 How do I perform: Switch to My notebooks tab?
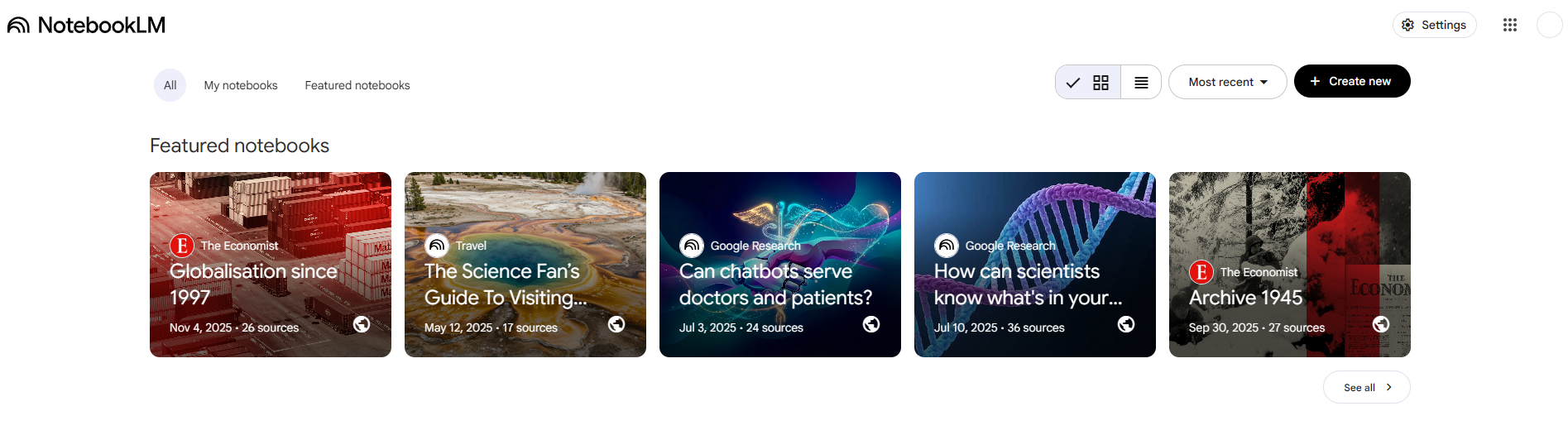[241, 85]
